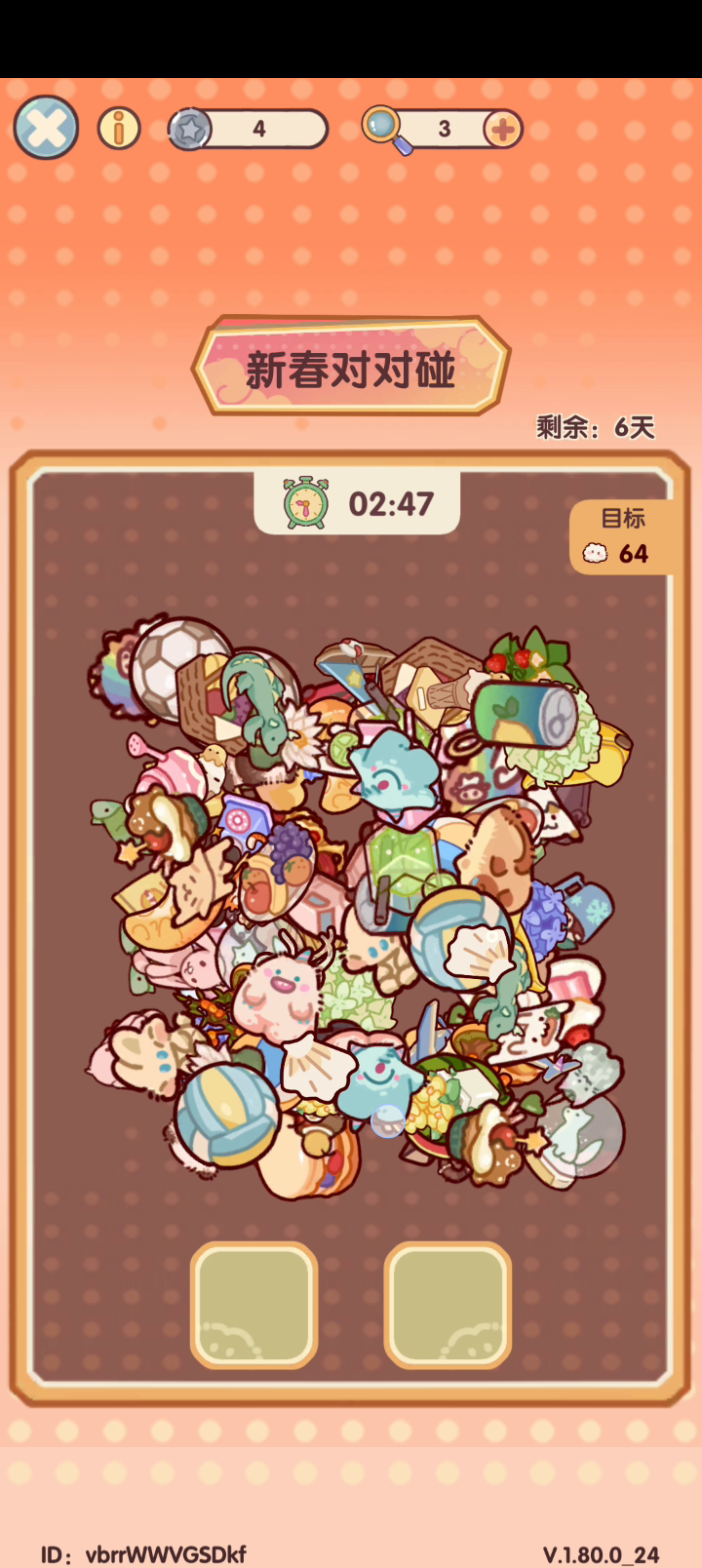Close the game with the X button

[x=46, y=128]
